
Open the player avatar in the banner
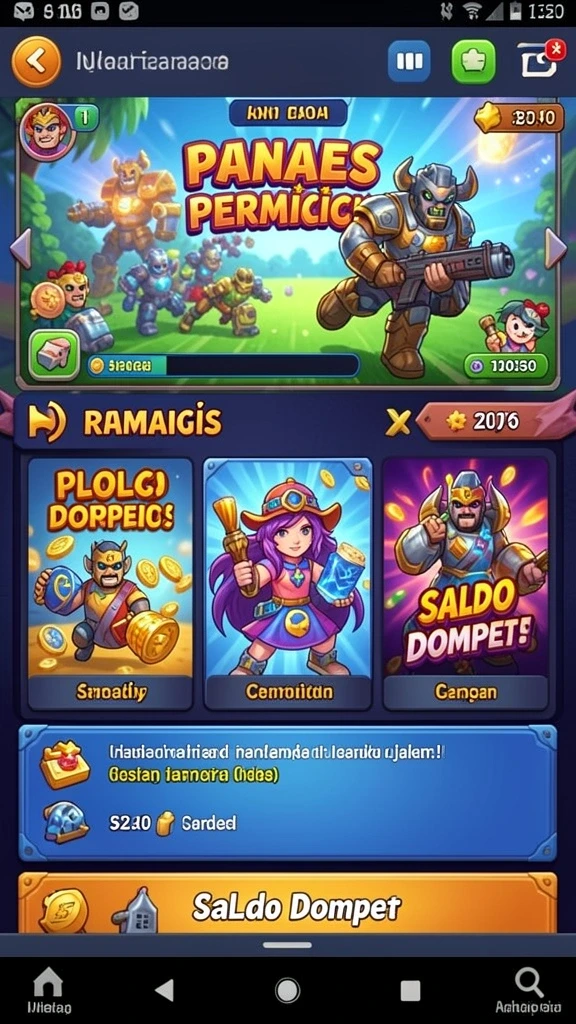(x=47, y=131)
